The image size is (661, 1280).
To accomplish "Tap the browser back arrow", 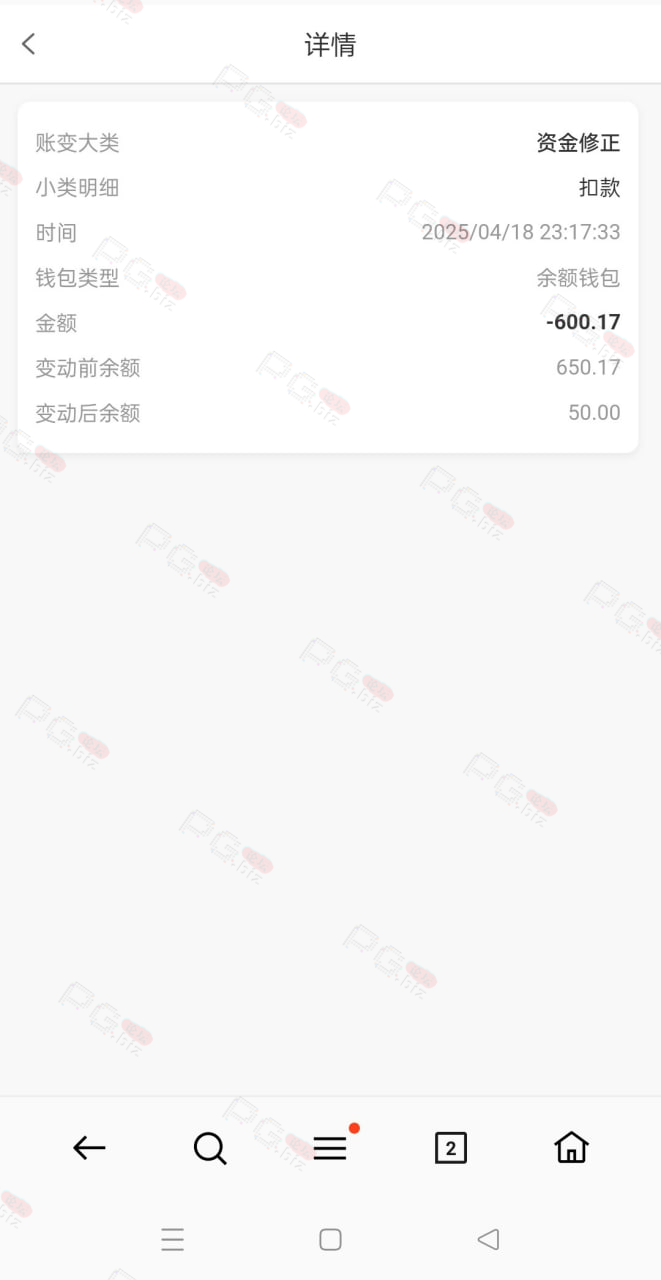I will 89,1148.
